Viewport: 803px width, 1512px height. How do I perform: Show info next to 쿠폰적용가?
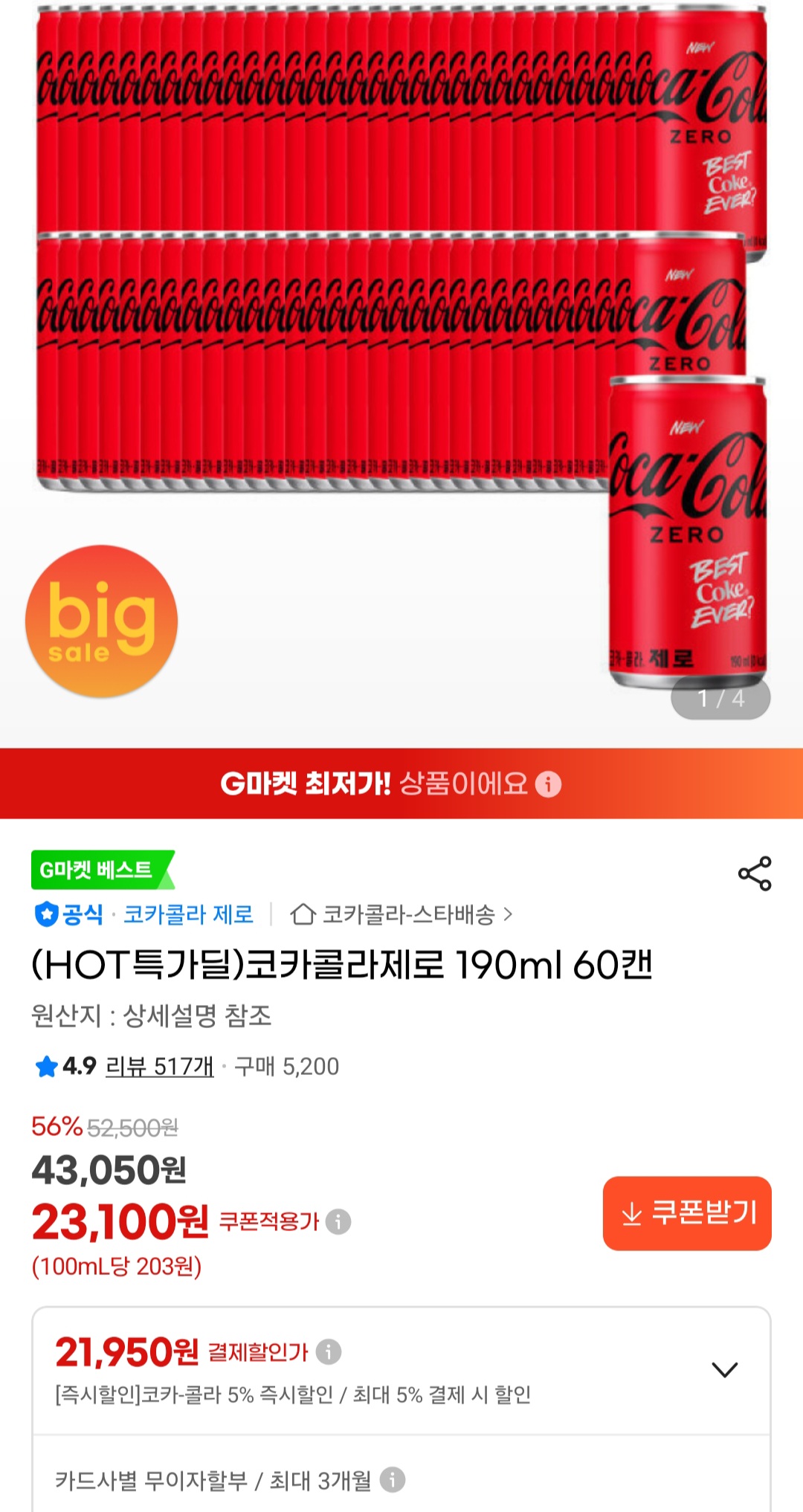coord(338,1221)
